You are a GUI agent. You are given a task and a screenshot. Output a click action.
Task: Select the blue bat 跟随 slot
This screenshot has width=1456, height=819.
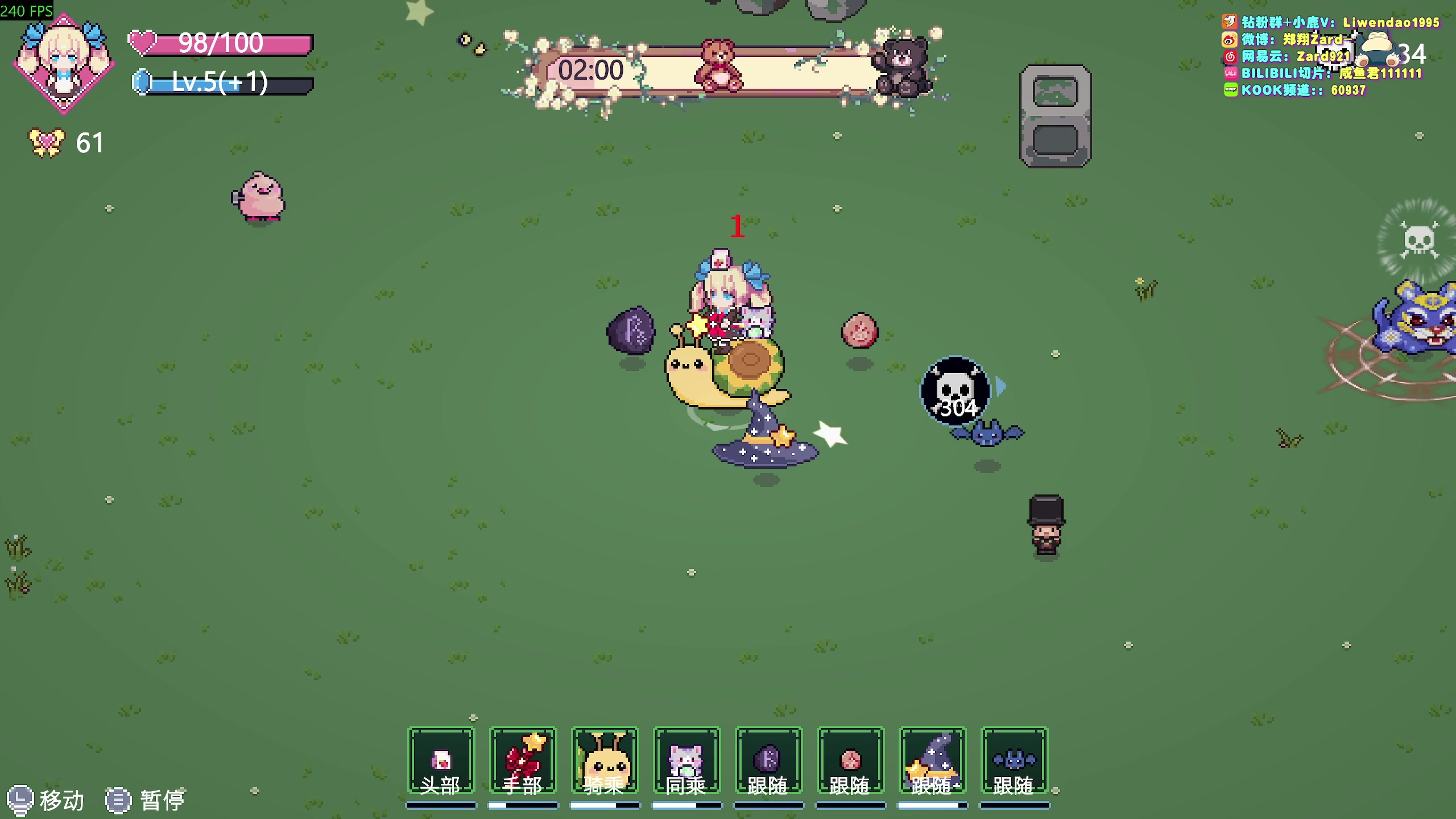(1014, 760)
